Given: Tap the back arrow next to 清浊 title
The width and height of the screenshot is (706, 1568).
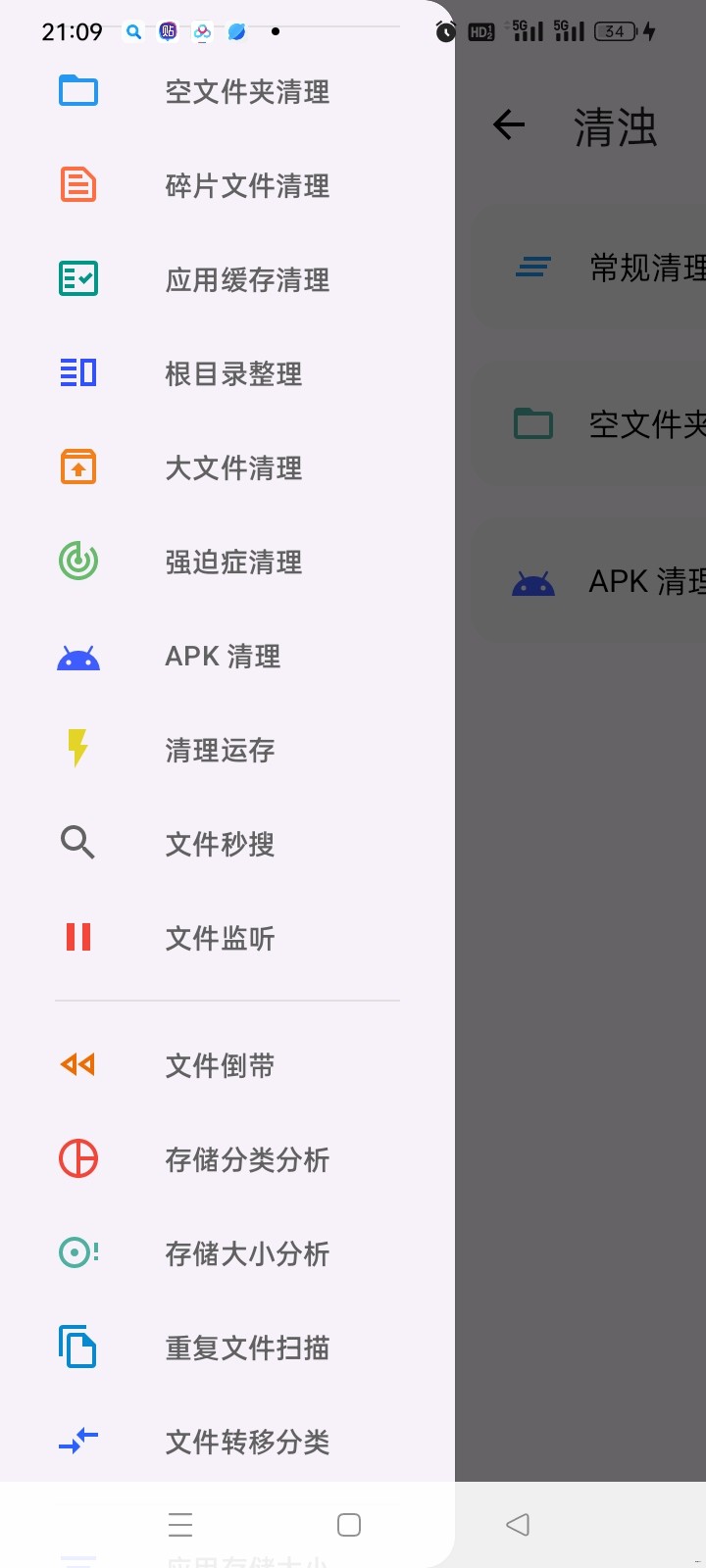Looking at the screenshot, I should [x=508, y=125].
